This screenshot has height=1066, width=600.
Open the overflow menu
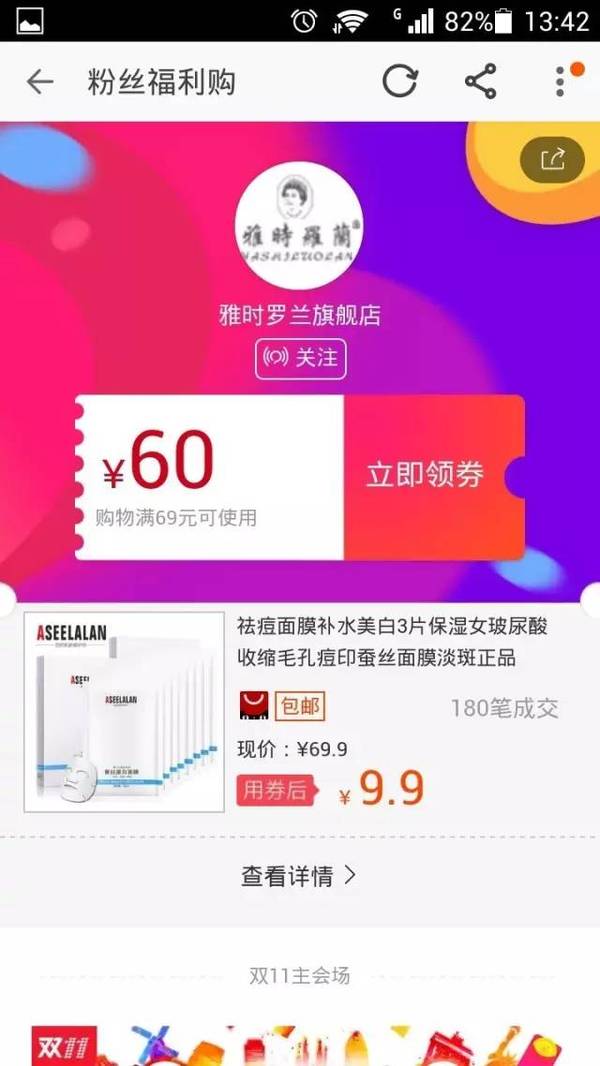tap(562, 81)
